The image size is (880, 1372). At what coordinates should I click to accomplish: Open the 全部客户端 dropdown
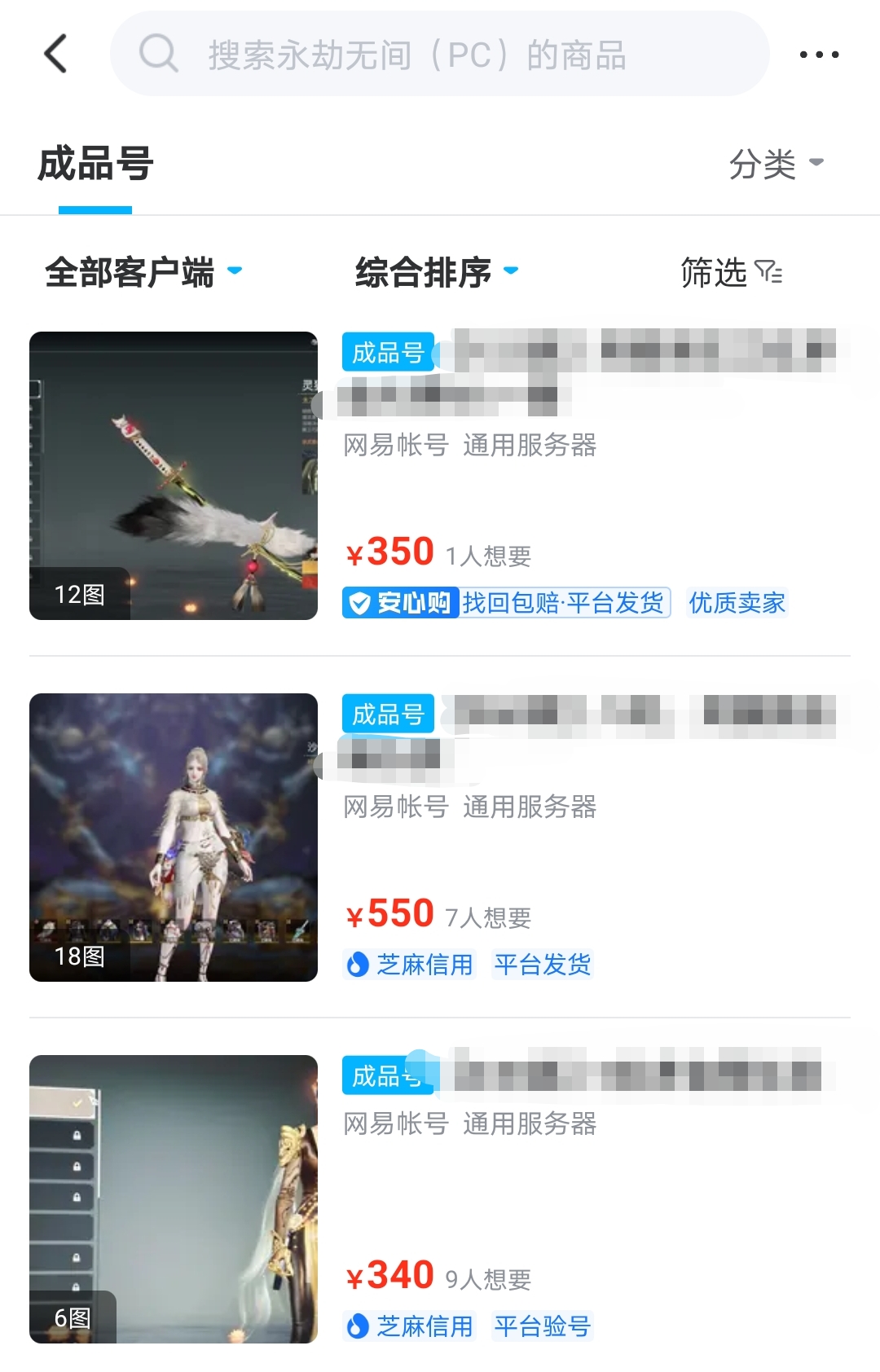point(143,272)
